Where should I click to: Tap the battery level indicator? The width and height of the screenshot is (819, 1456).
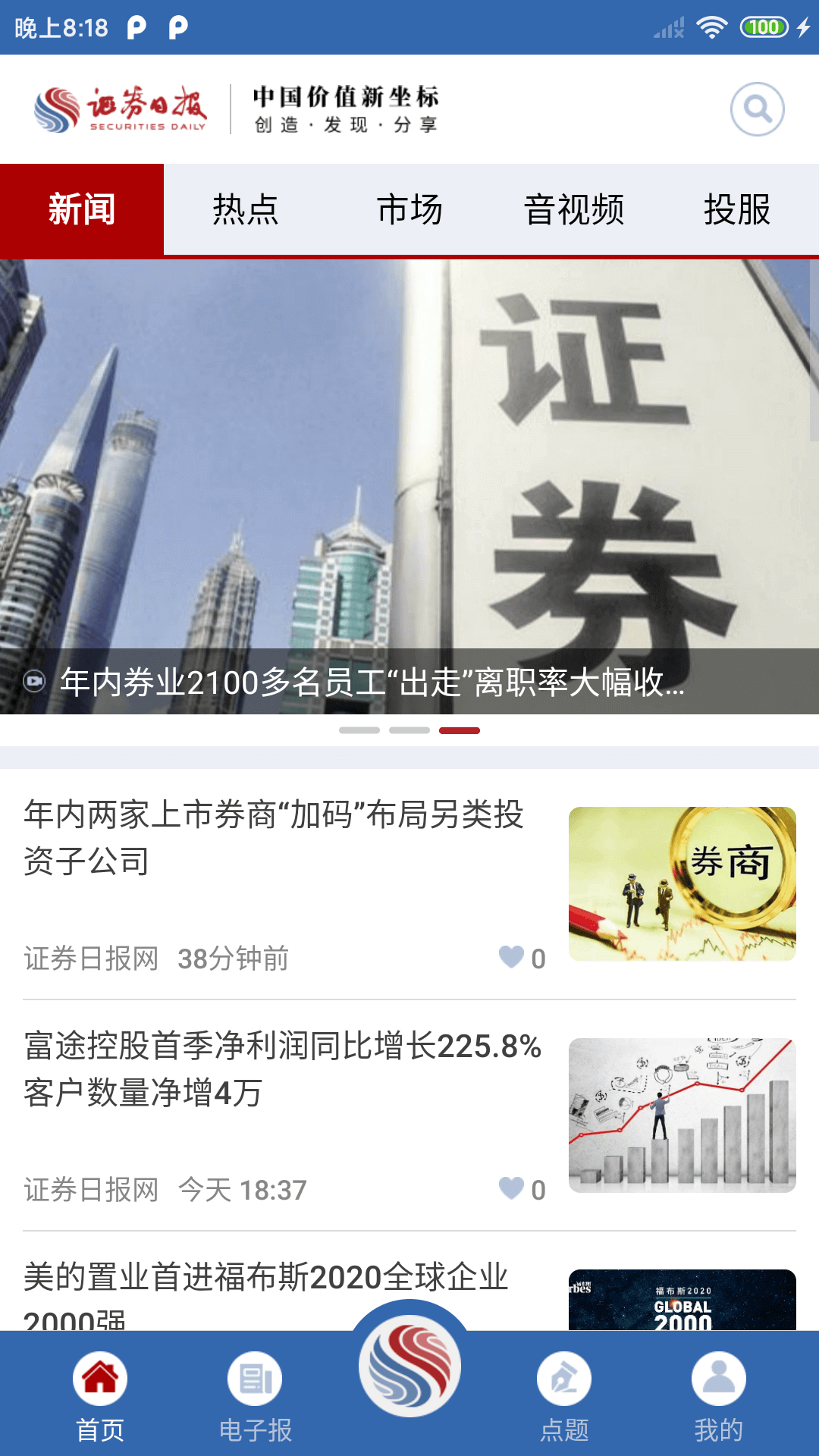pos(764,25)
